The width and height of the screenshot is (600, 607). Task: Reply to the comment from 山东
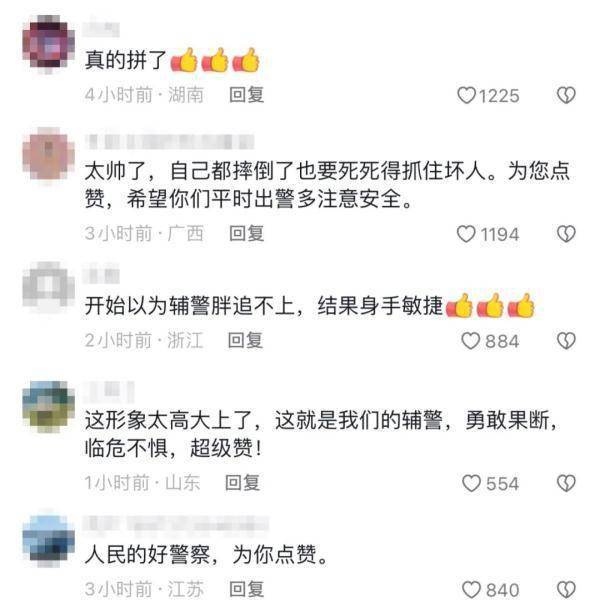click(x=243, y=483)
